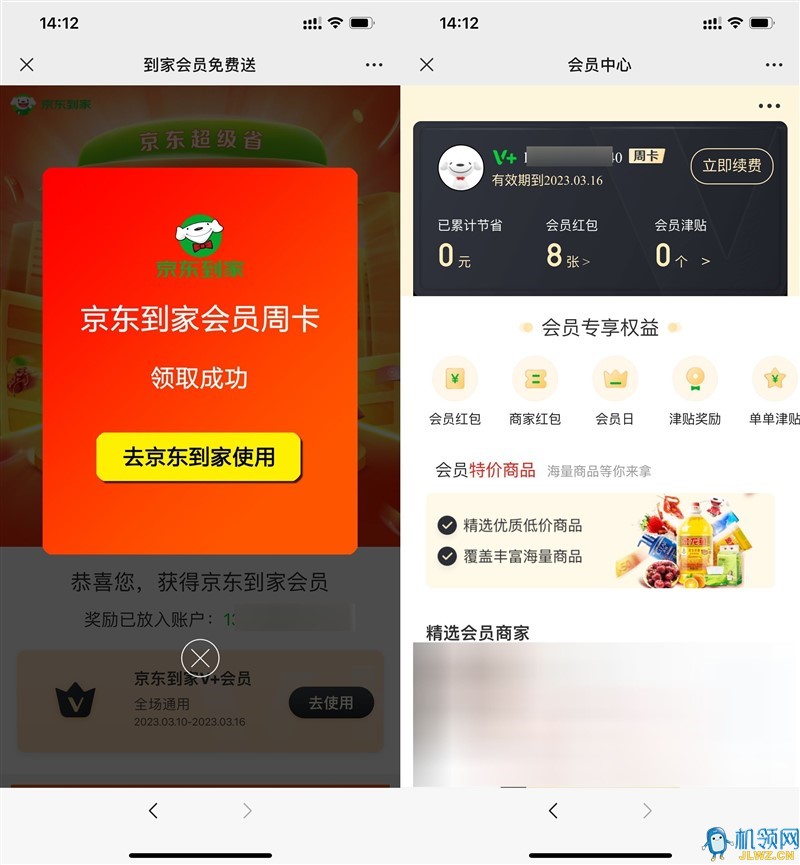
Task: Tap 去京东到家使用 button
Action: [199, 457]
